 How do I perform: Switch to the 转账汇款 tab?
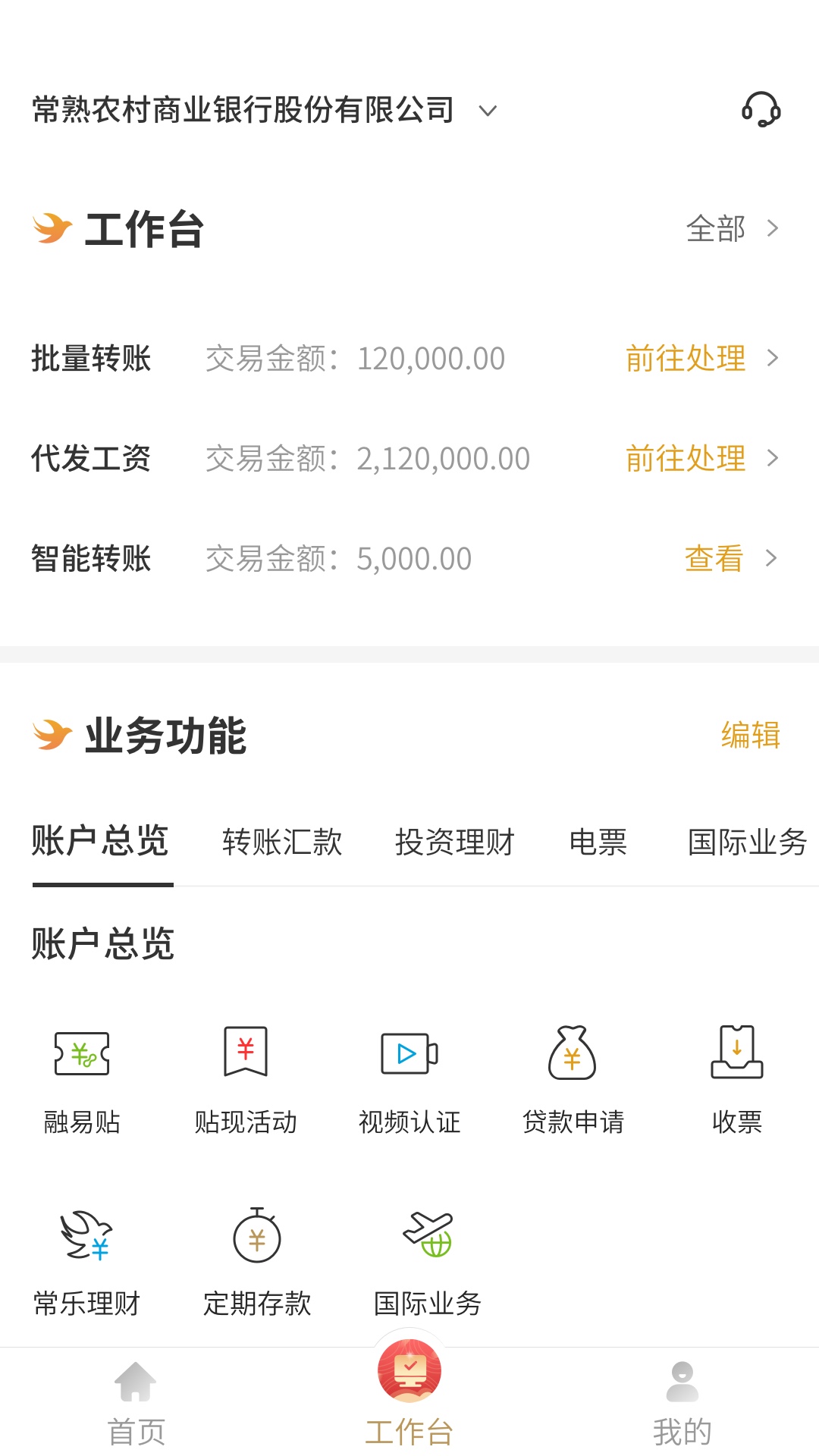[x=282, y=842]
